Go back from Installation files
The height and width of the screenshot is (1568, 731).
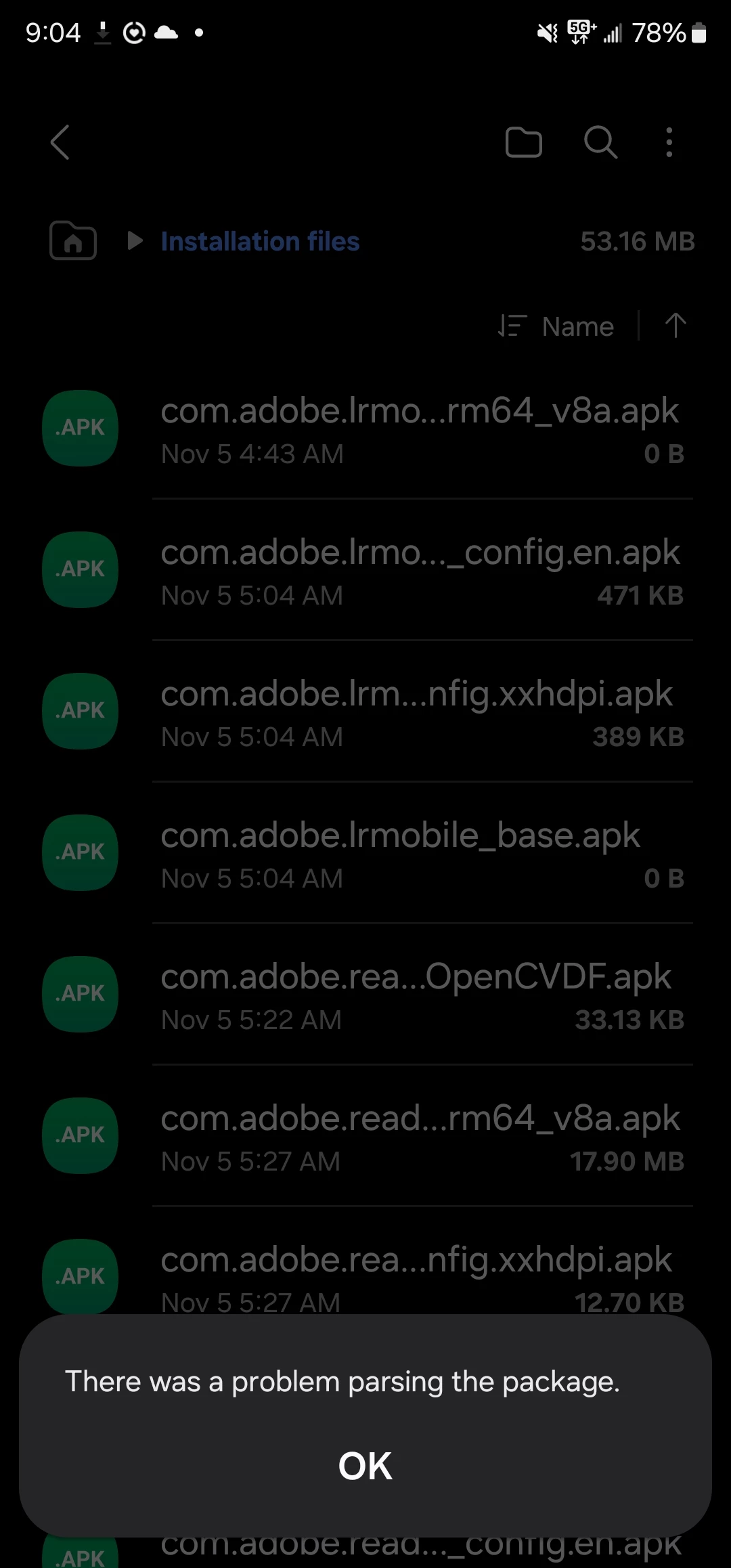tap(60, 142)
